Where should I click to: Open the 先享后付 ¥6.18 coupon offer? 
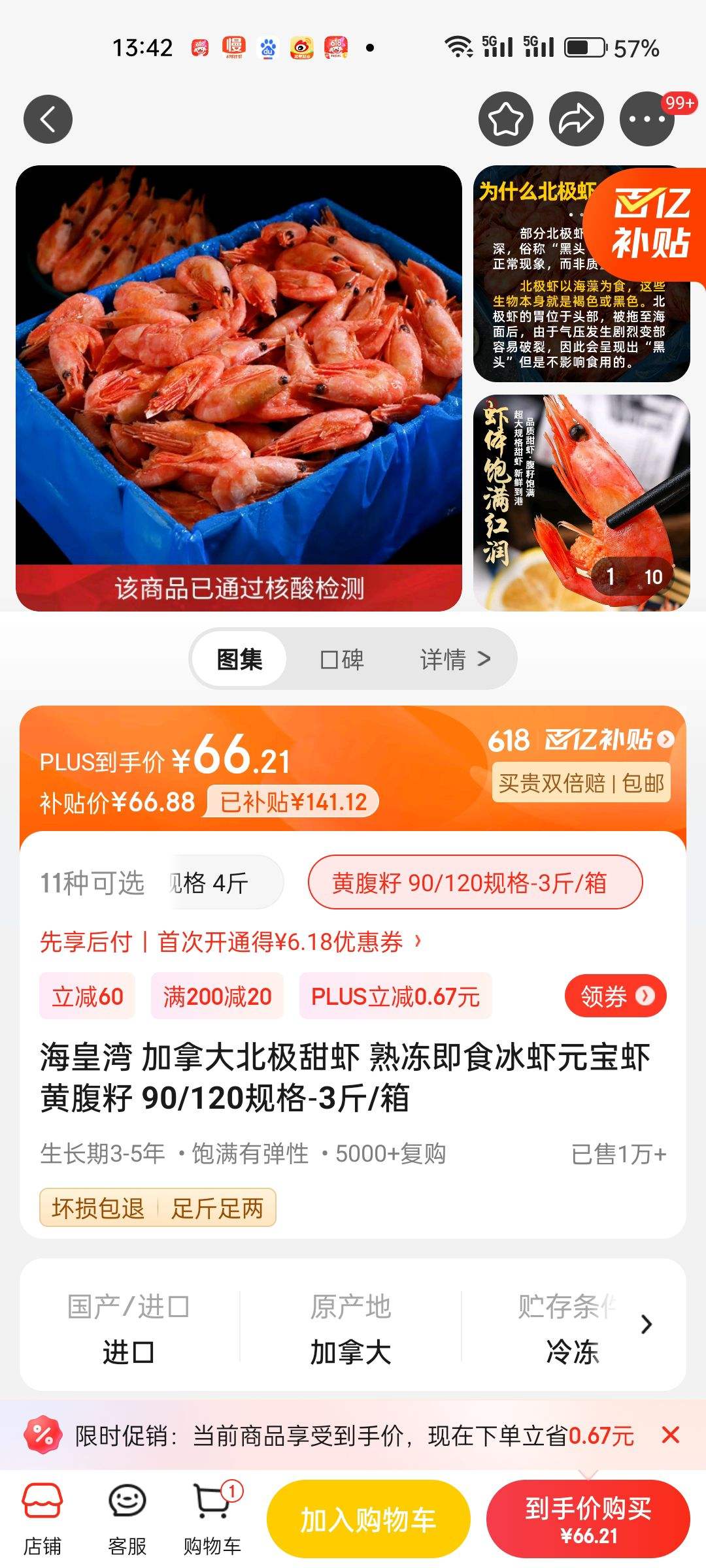coord(230,942)
